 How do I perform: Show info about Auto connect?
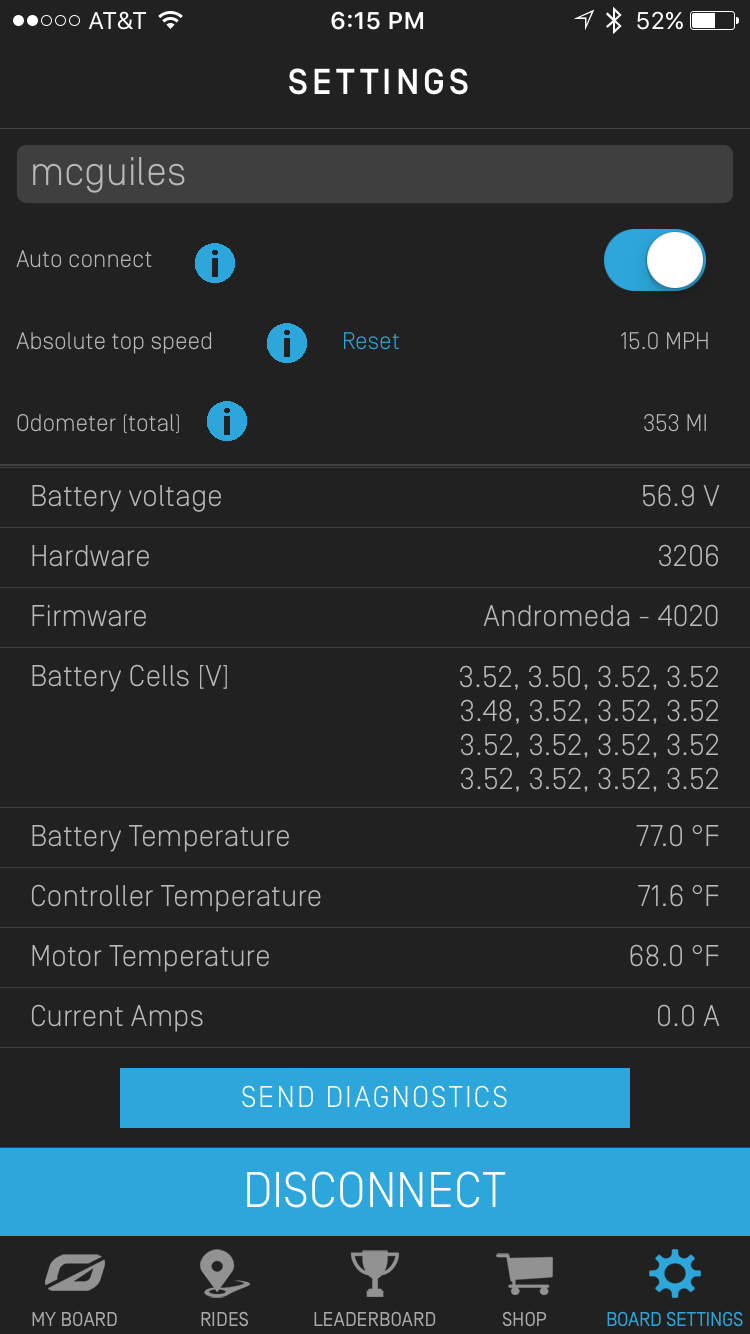tap(215, 263)
